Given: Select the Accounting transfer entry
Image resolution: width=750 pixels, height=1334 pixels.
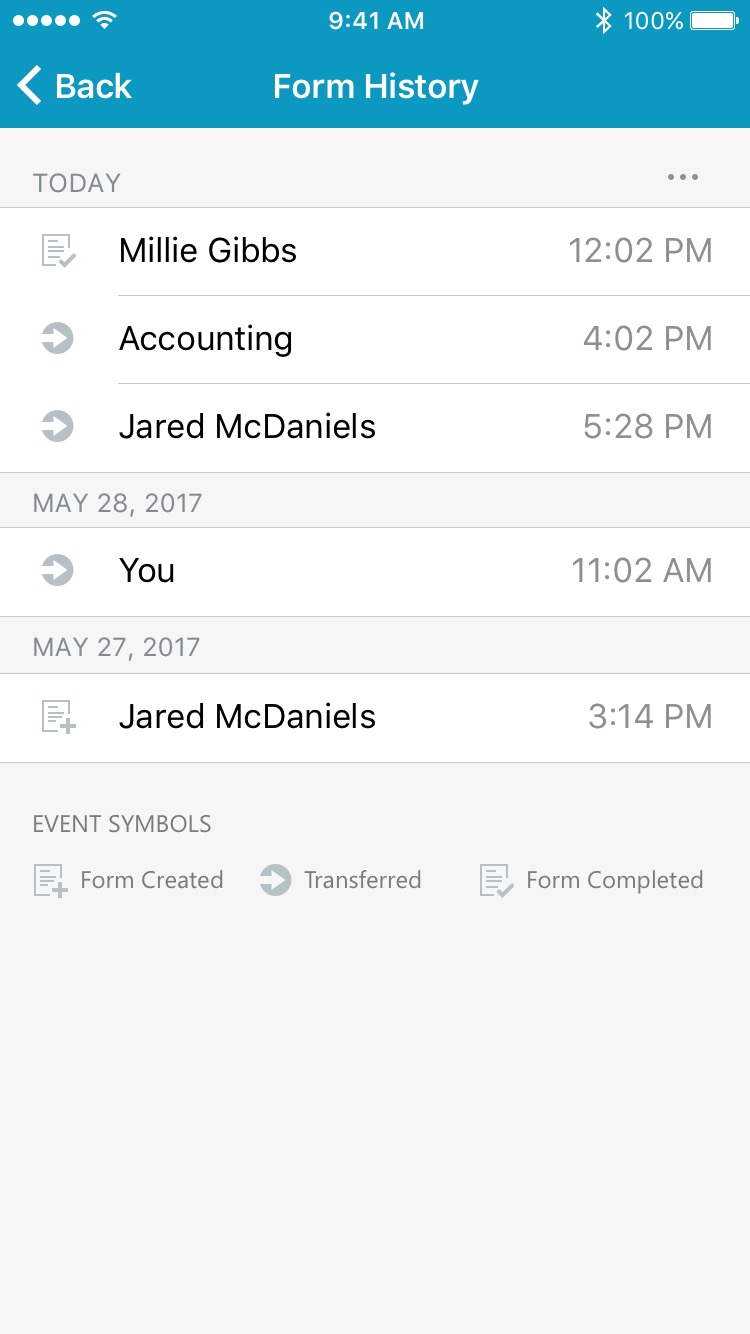Looking at the screenshot, I should click(x=375, y=339).
